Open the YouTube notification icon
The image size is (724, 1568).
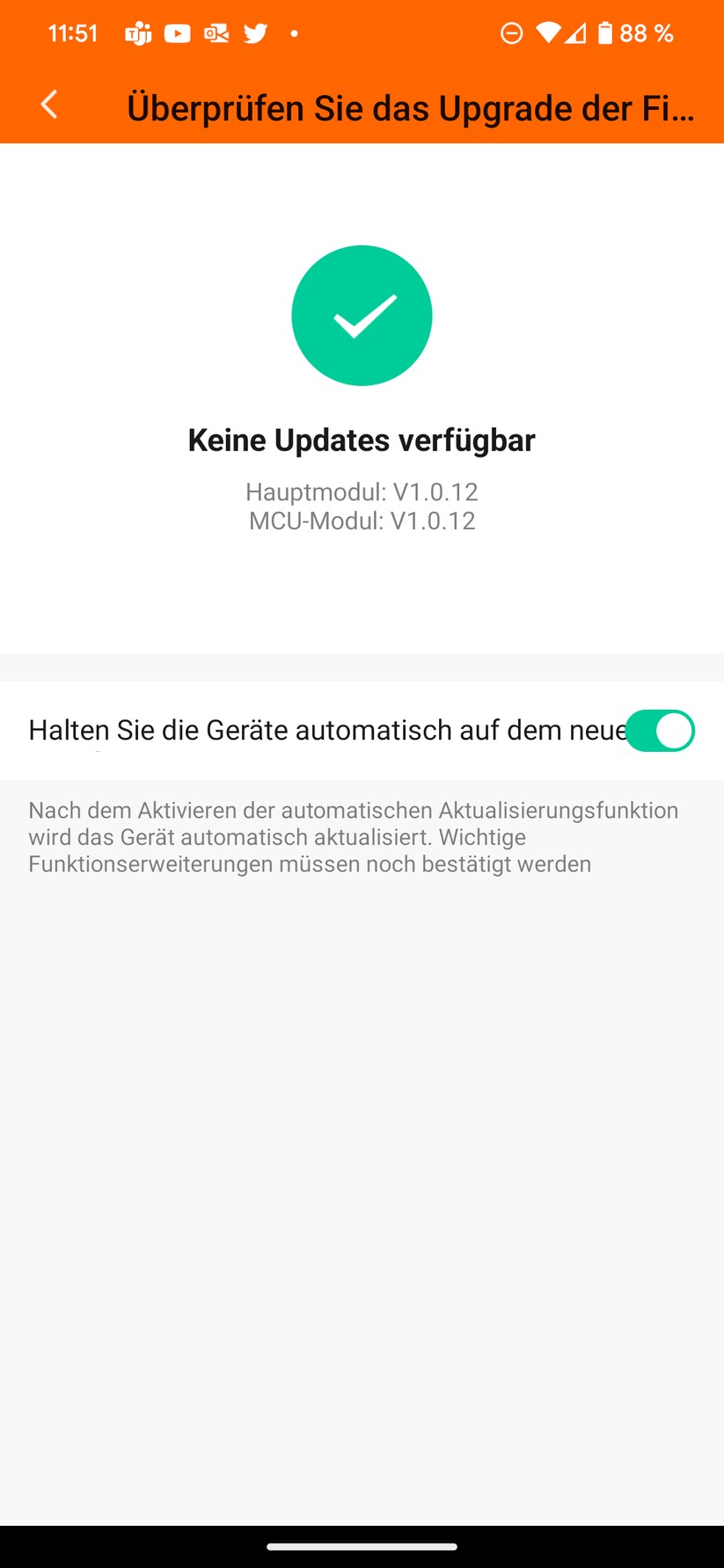click(177, 33)
